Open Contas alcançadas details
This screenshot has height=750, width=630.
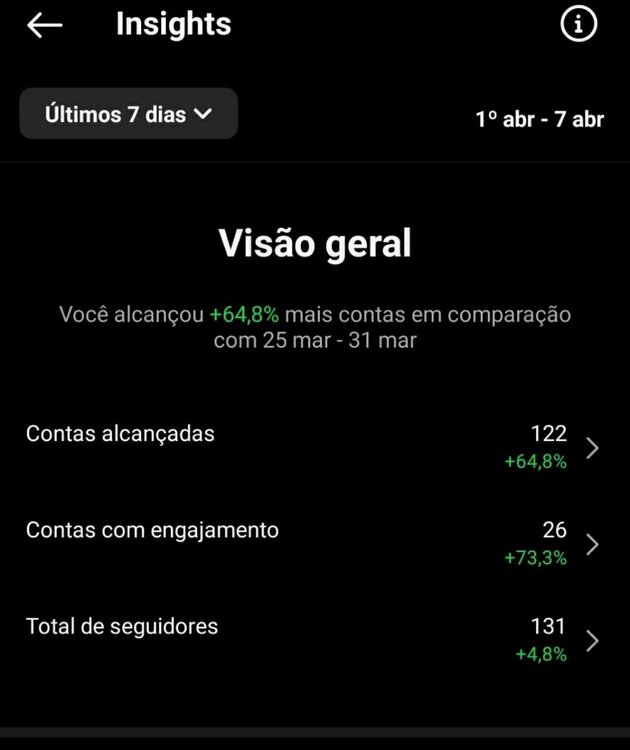[592, 447]
